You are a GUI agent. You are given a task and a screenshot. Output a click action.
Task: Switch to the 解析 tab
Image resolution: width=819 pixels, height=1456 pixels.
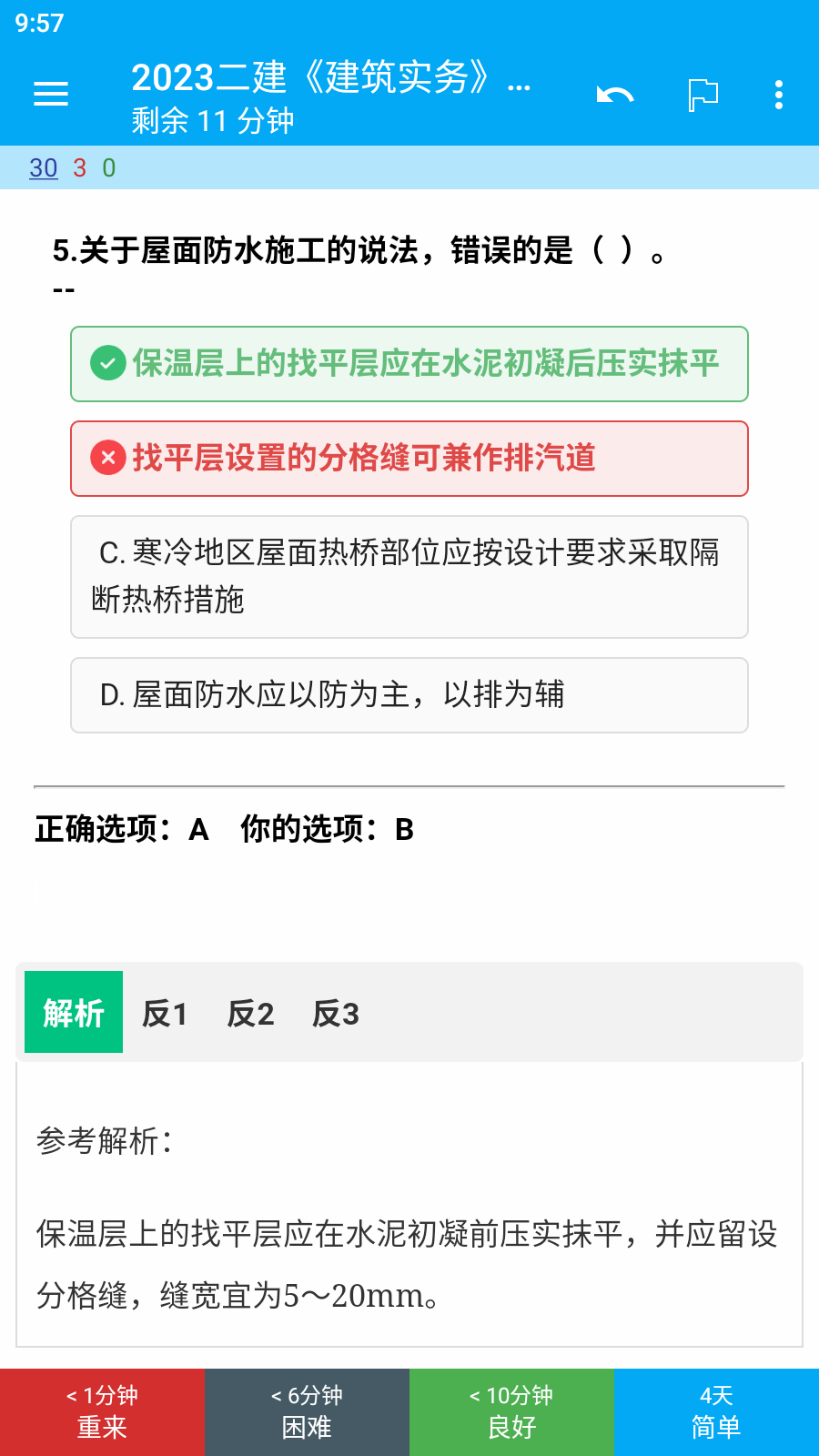point(74,1012)
